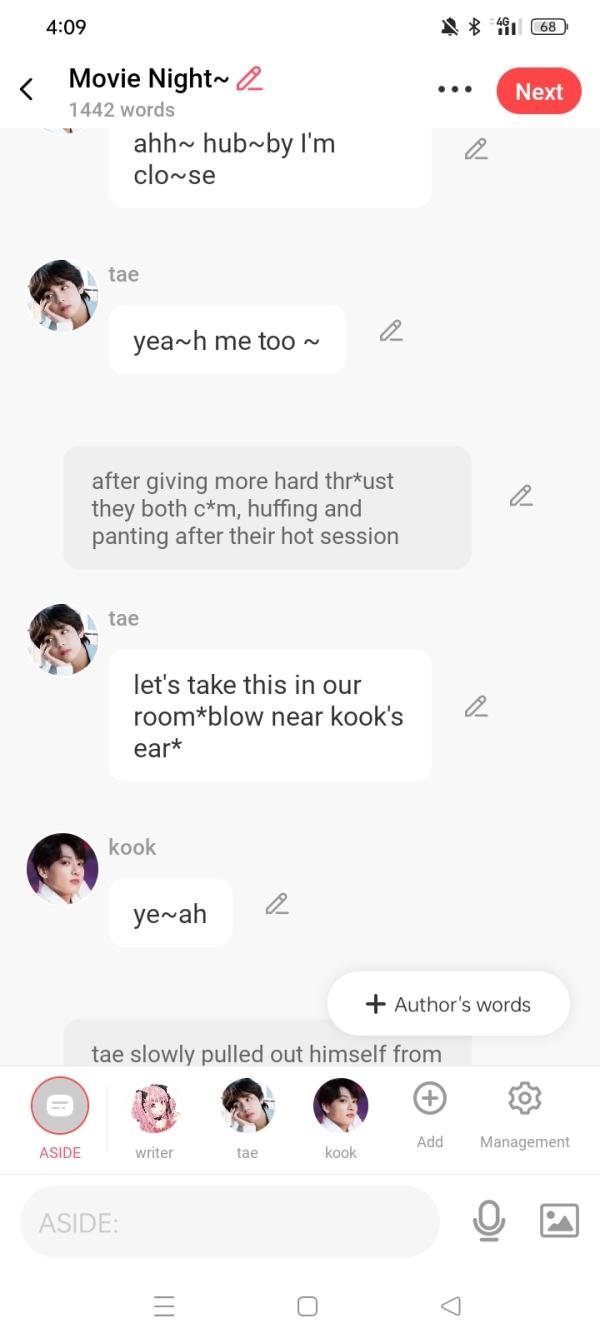The image size is (600, 1343).
Task: Focus the ASIDE text input field
Action: (230, 1221)
